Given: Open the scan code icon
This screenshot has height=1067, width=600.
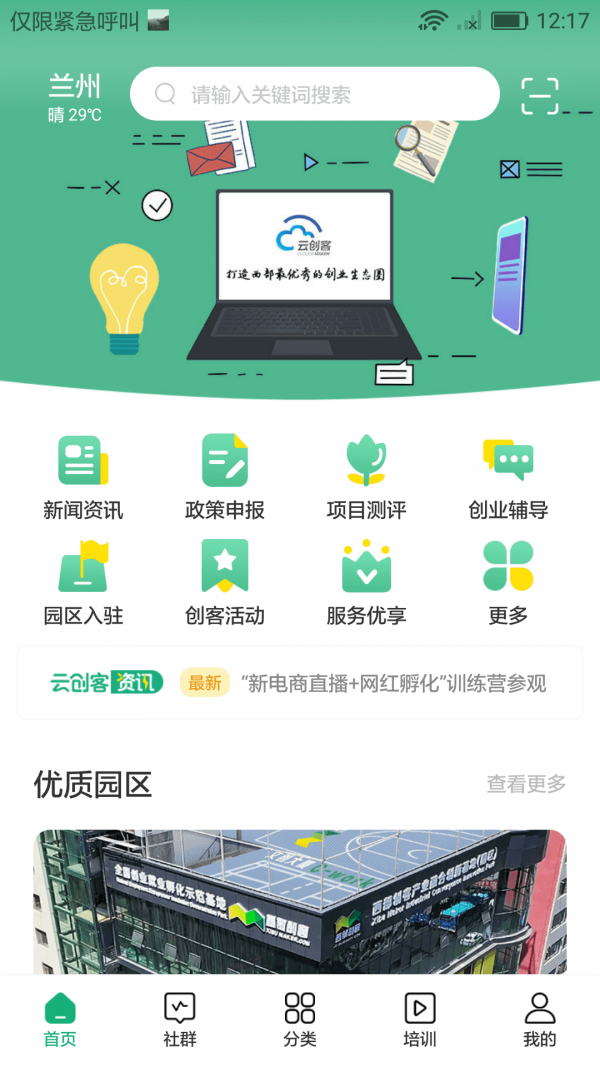Looking at the screenshot, I should coord(540,96).
